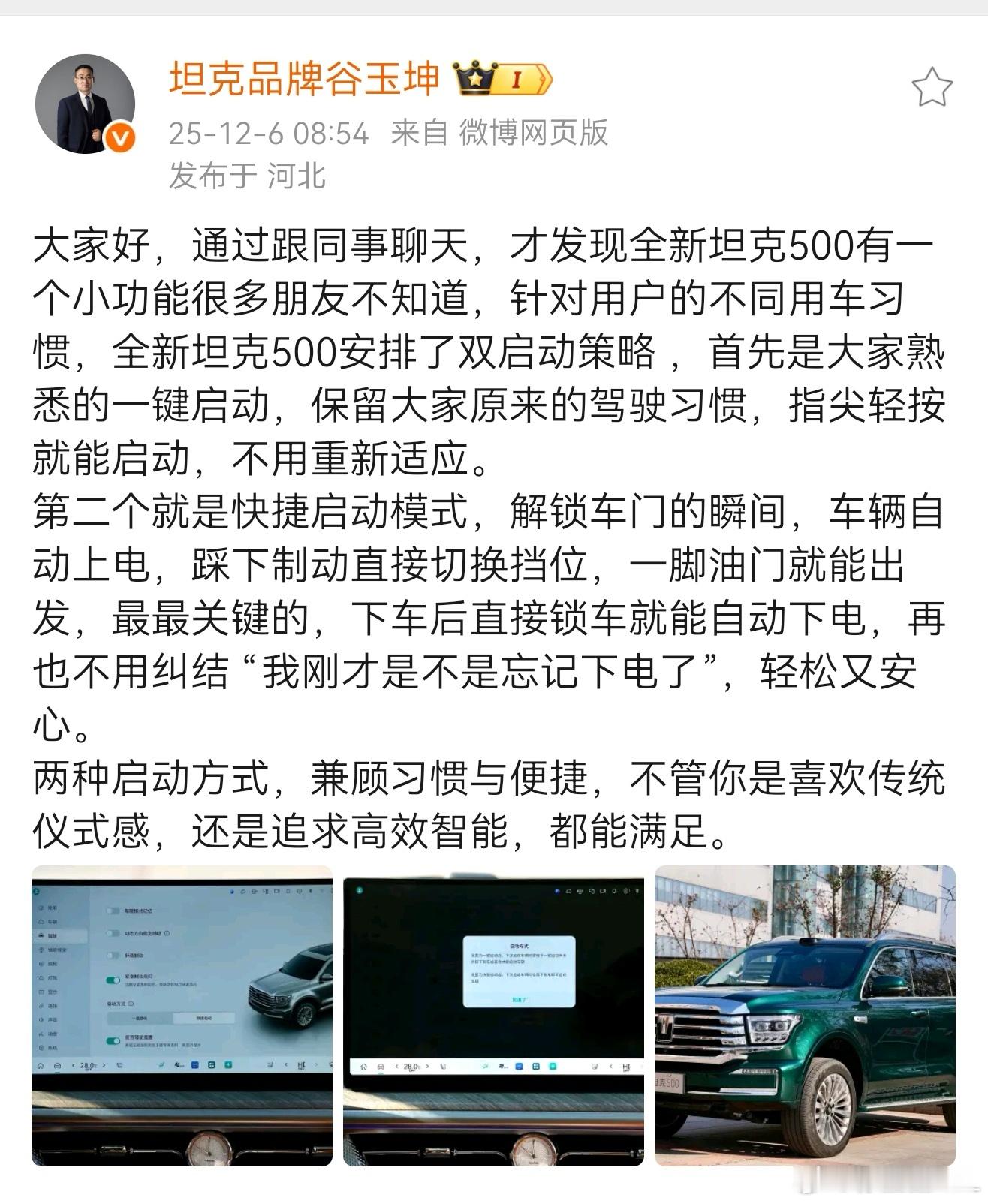This screenshot has height=1204, width=988.
Task: Disable the green 紧急制动 toggle
Action: click(112, 980)
